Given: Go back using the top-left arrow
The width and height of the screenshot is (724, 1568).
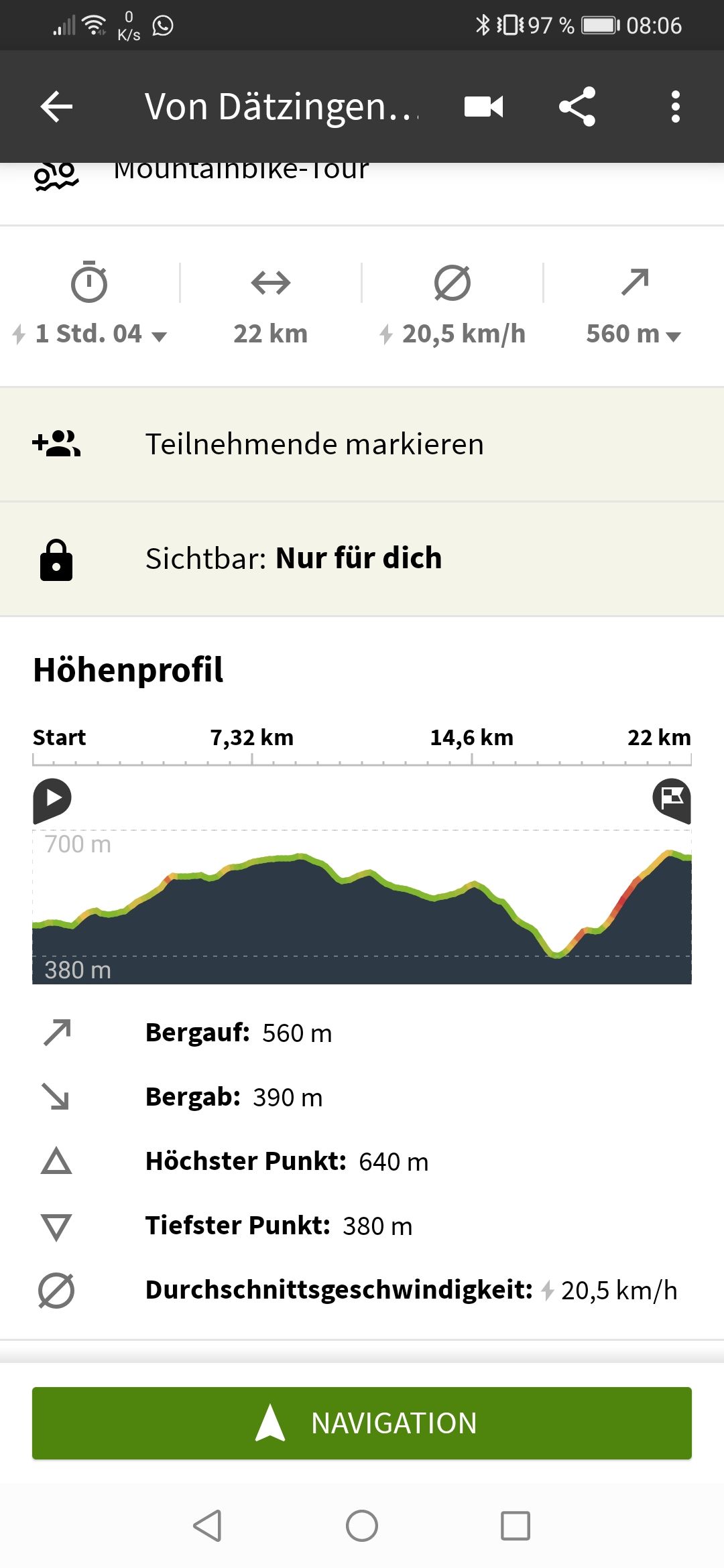Looking at the screenshot, I should pyautogui.click(x=56, y=107).
